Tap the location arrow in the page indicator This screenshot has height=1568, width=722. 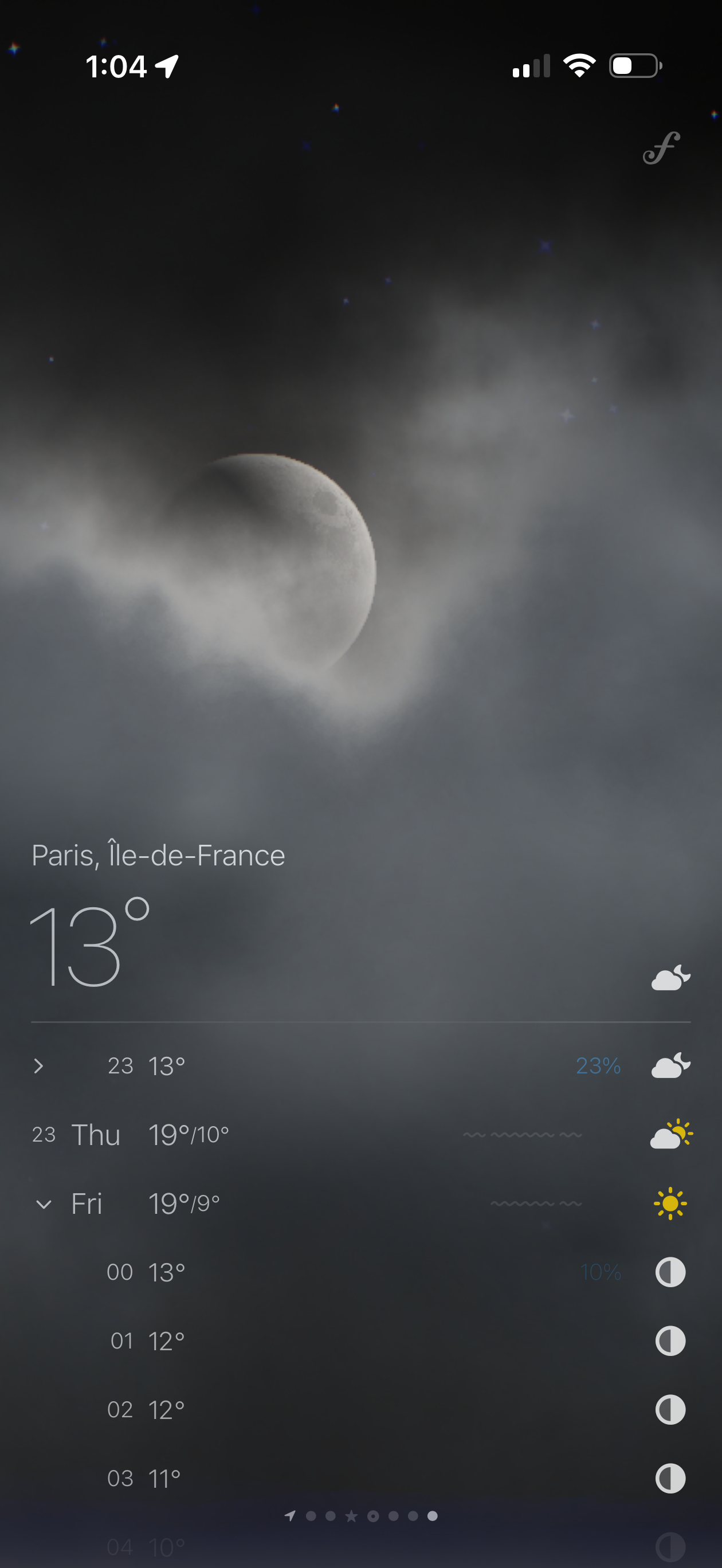click(291, 1516)
